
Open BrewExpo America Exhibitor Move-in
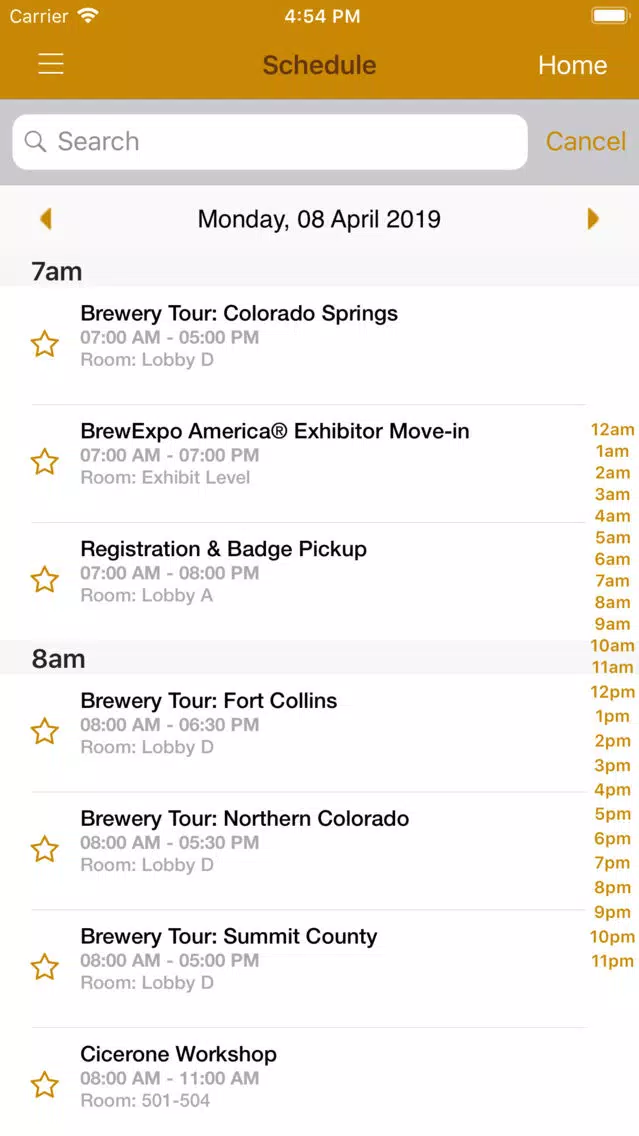[309, 462]
